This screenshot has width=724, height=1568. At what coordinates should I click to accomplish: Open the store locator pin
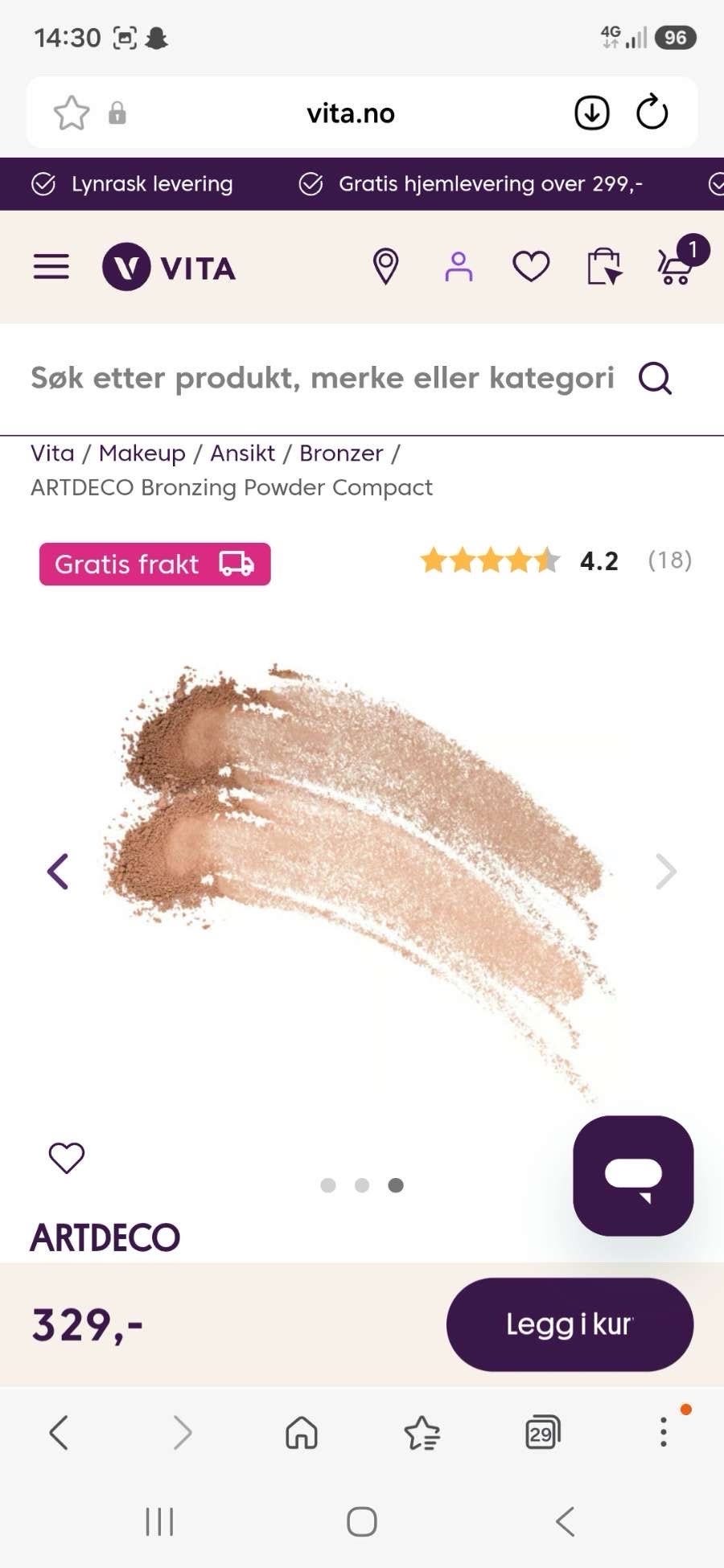coord(386,266)
